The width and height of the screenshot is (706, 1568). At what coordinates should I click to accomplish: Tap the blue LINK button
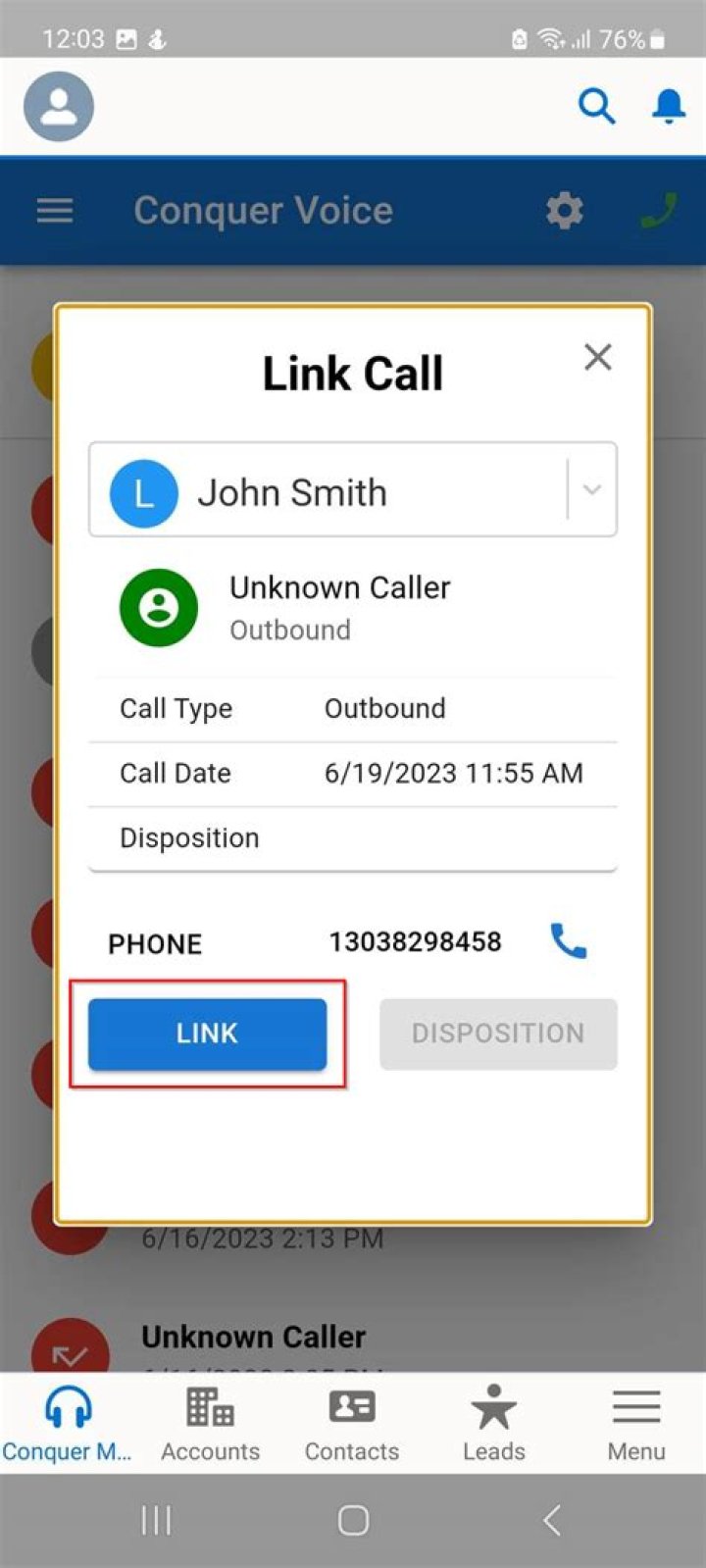[x=207, y=1034]
